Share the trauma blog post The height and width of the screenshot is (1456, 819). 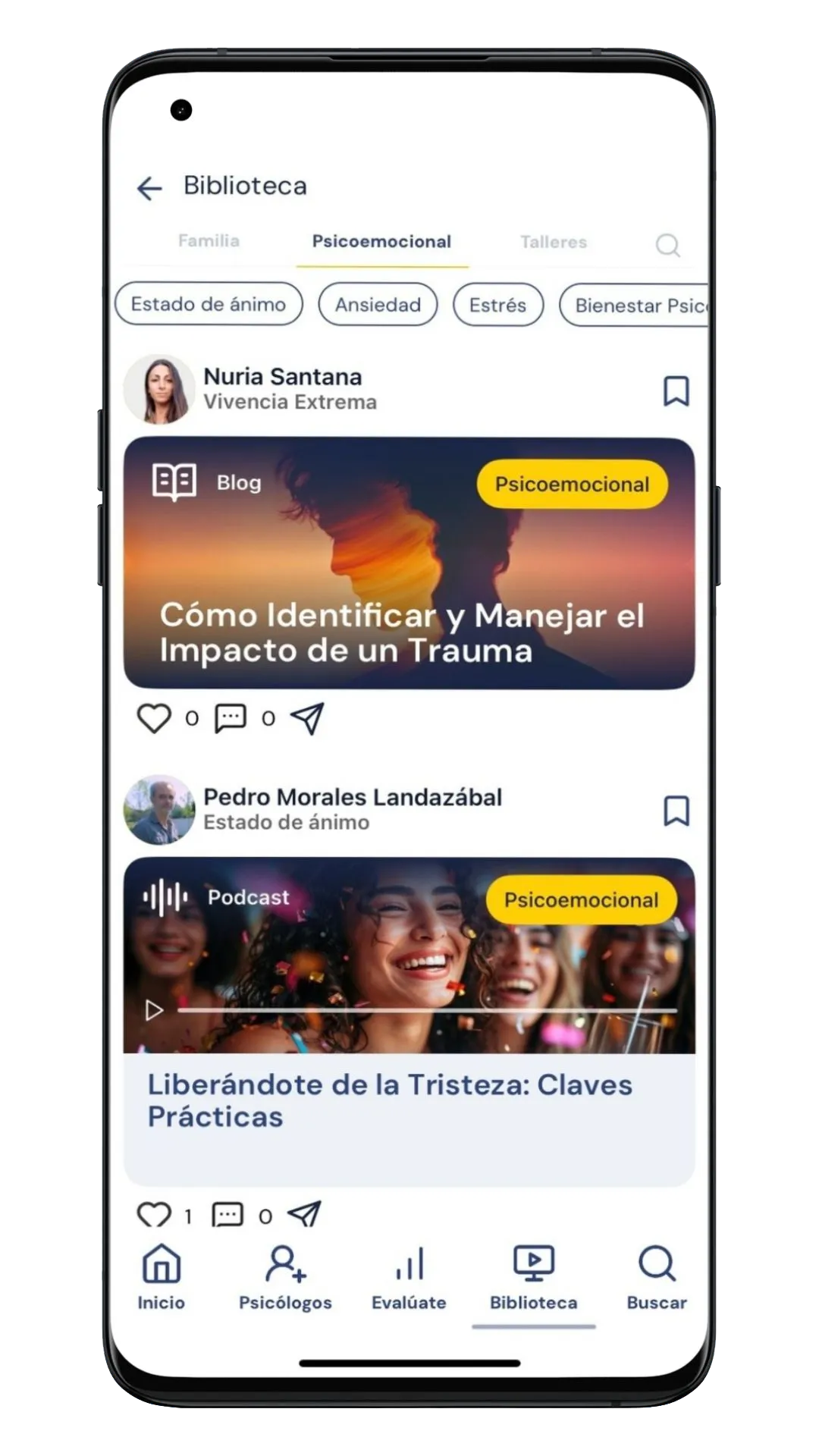(307, 718)
